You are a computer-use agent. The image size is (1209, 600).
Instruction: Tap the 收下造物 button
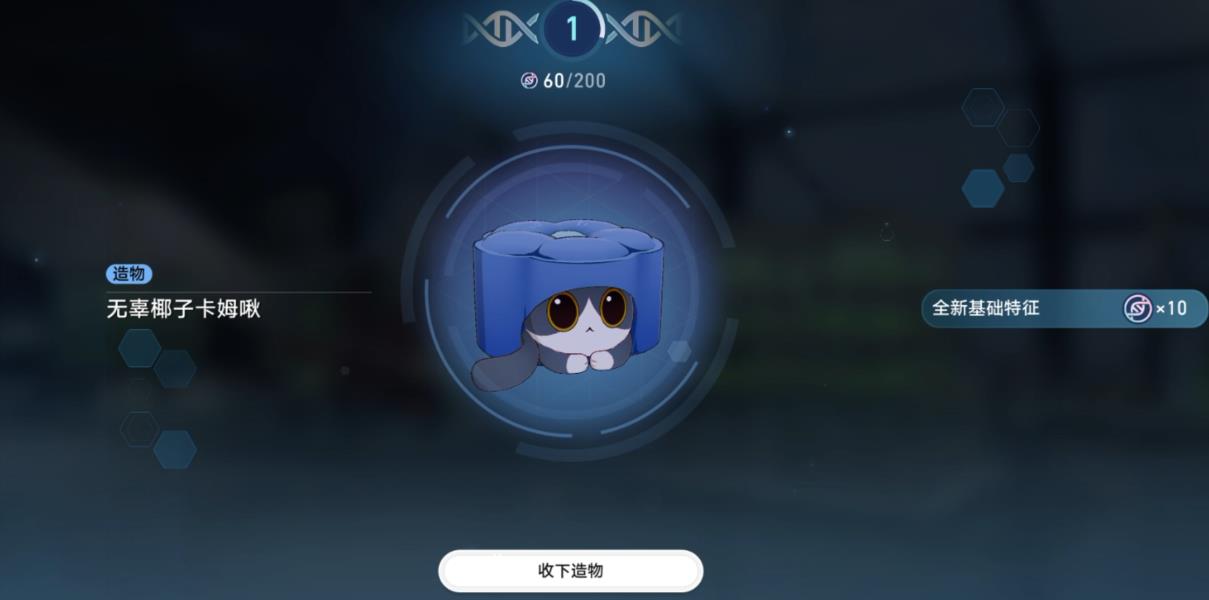tap(570, 571)
